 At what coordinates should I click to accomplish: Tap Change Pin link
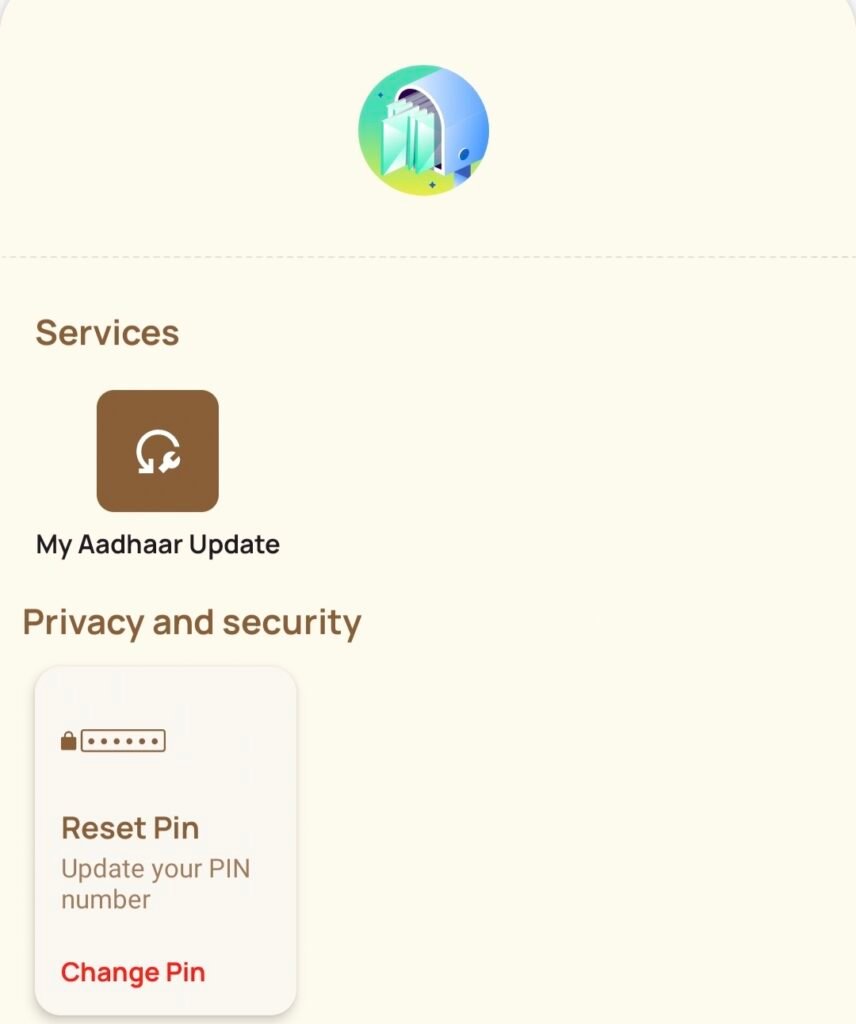click(x=133, y=972)
